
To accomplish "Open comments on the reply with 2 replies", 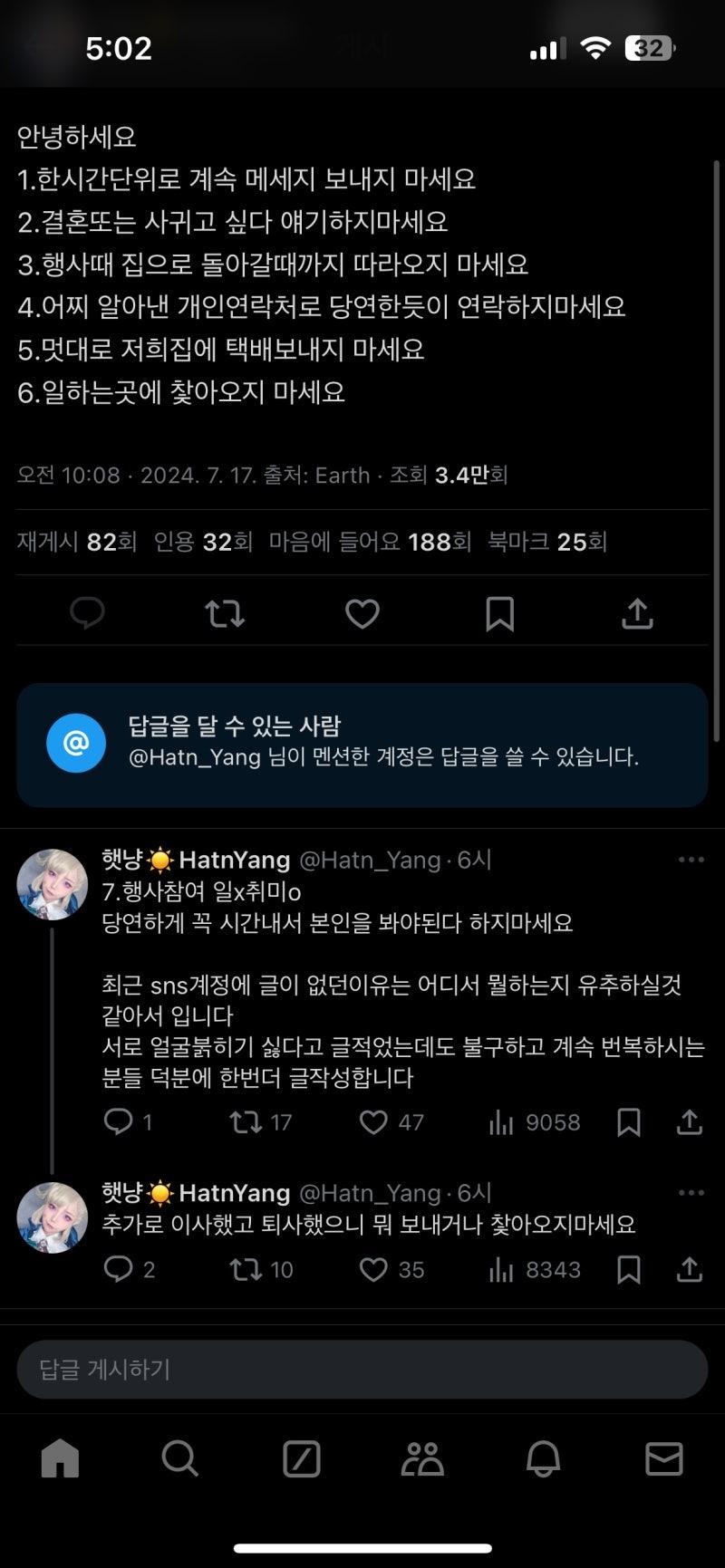I will 119,1269.
